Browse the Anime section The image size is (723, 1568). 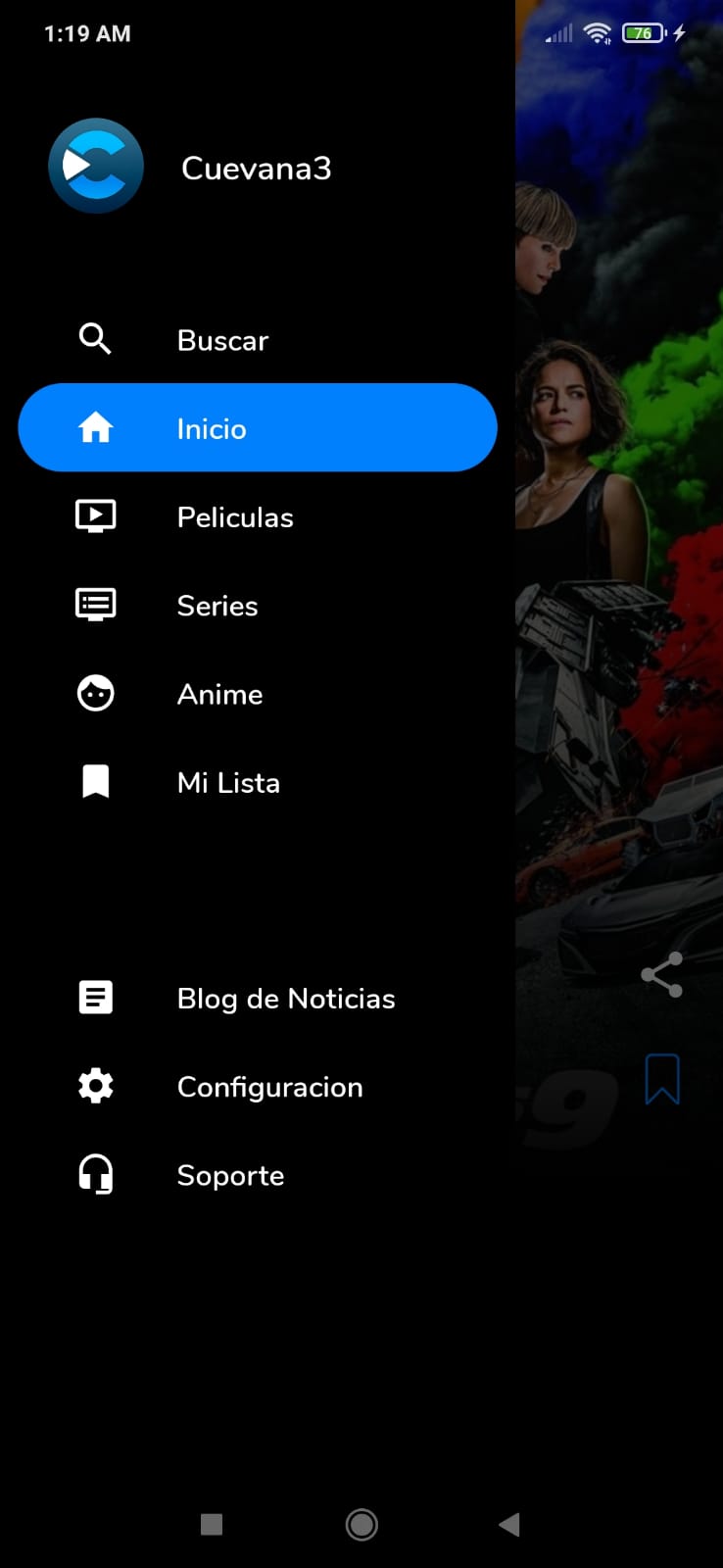click(219, 694)
